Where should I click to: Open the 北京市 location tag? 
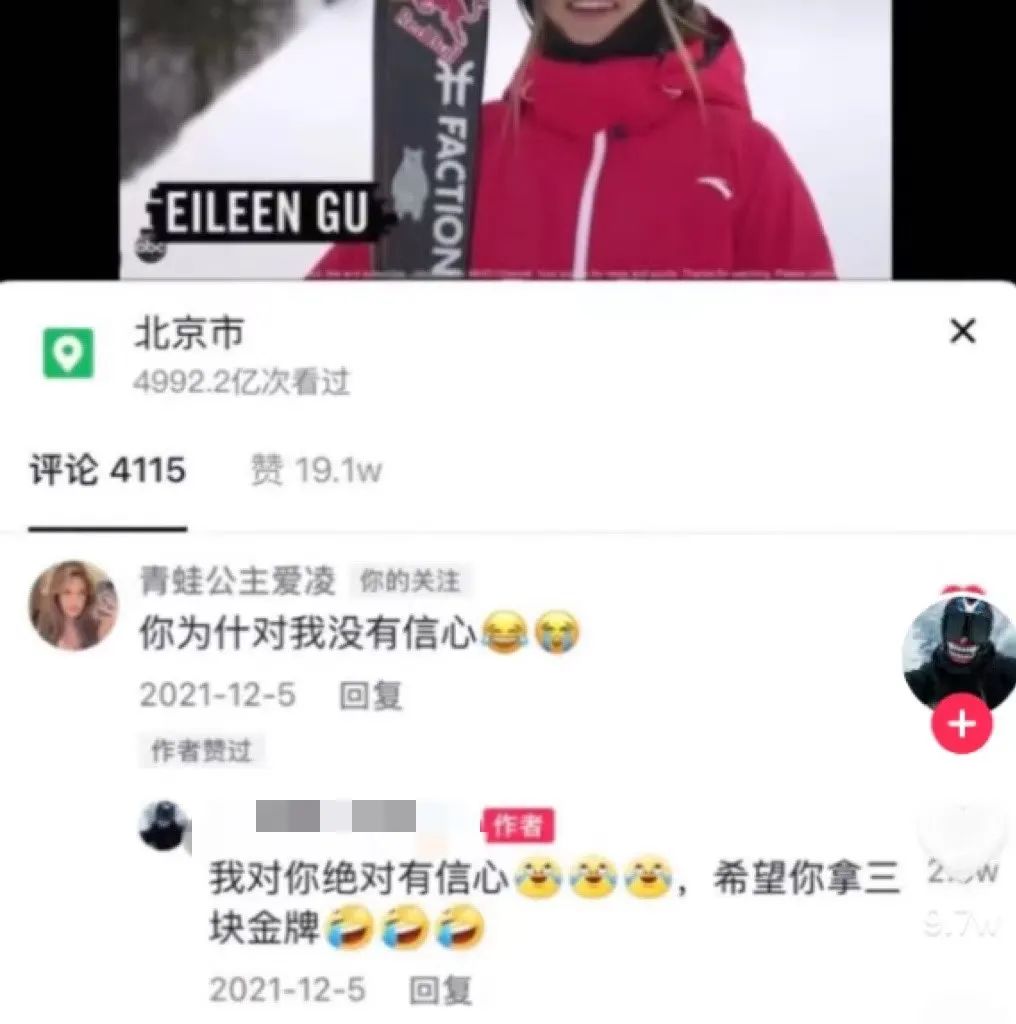click(x=189, y=332)
